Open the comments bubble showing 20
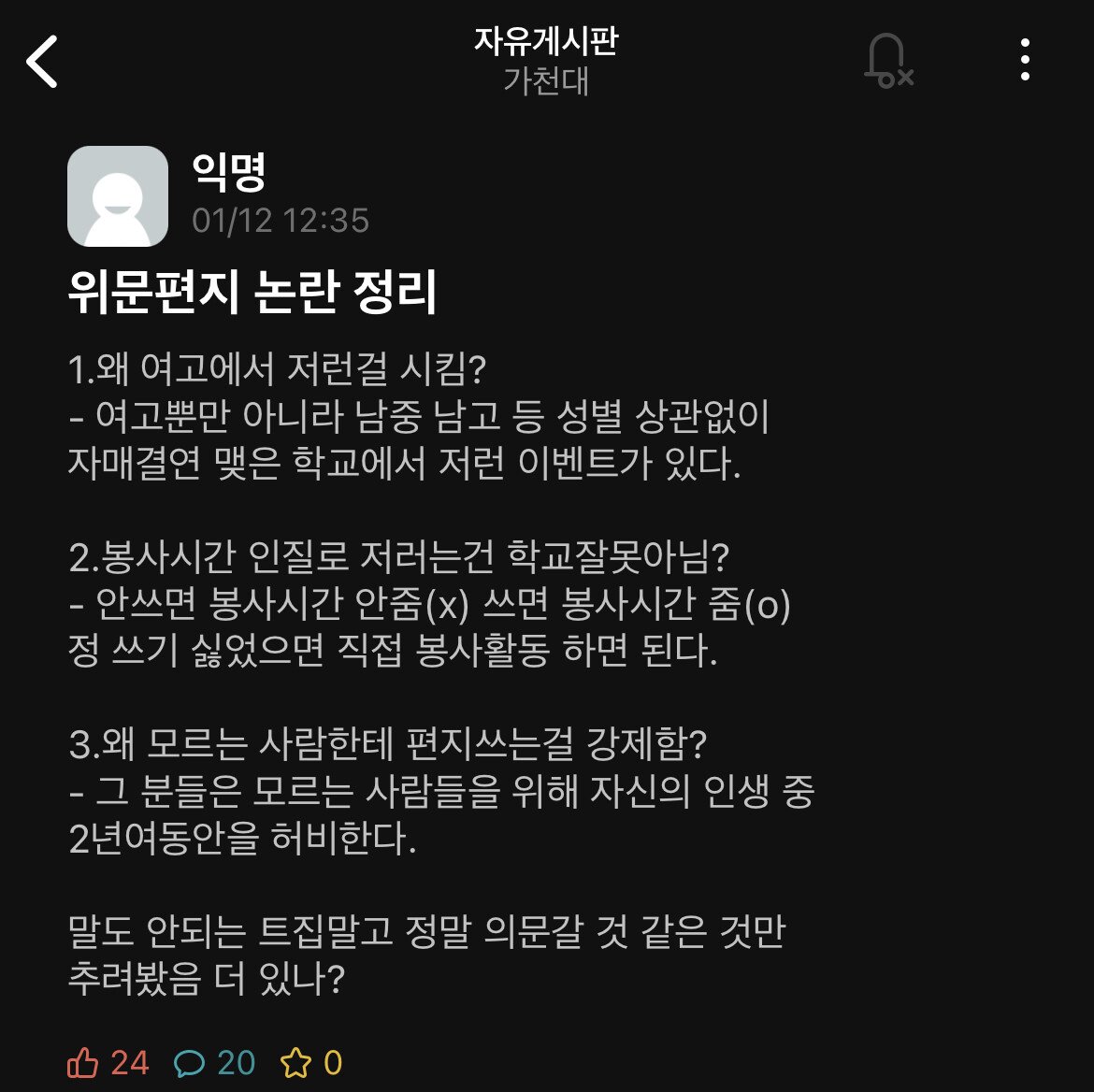This screenshot has height=1092, width=1094. (191, 1063)
